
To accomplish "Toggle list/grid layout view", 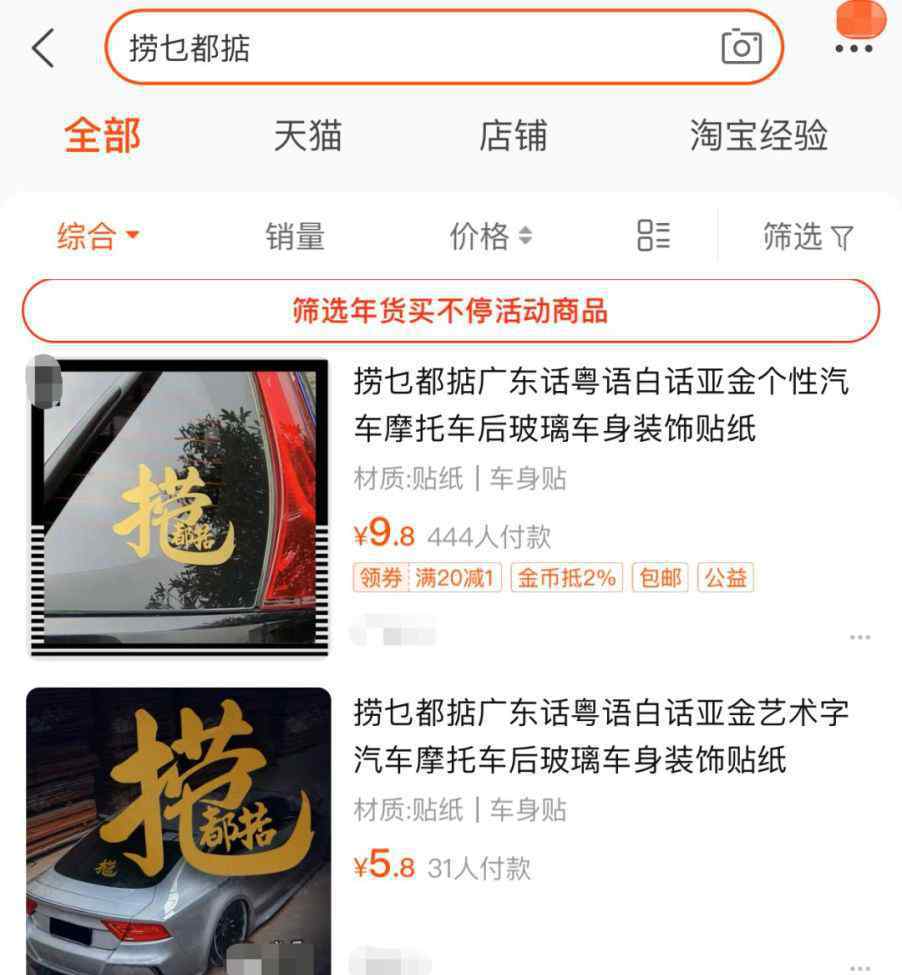I will (x=653, y=236).
